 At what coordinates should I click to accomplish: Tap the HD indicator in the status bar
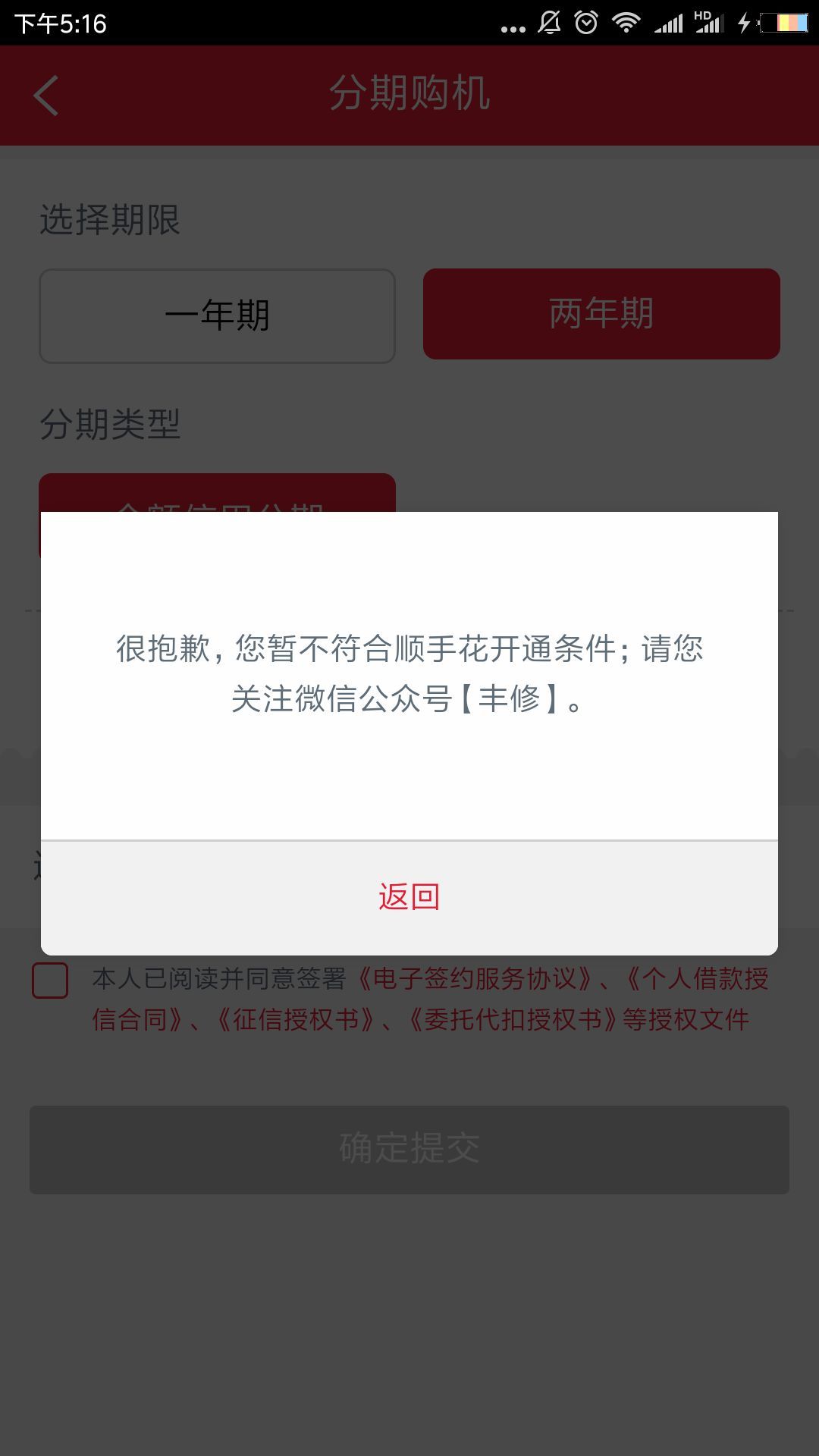click(x=701, y=17)
